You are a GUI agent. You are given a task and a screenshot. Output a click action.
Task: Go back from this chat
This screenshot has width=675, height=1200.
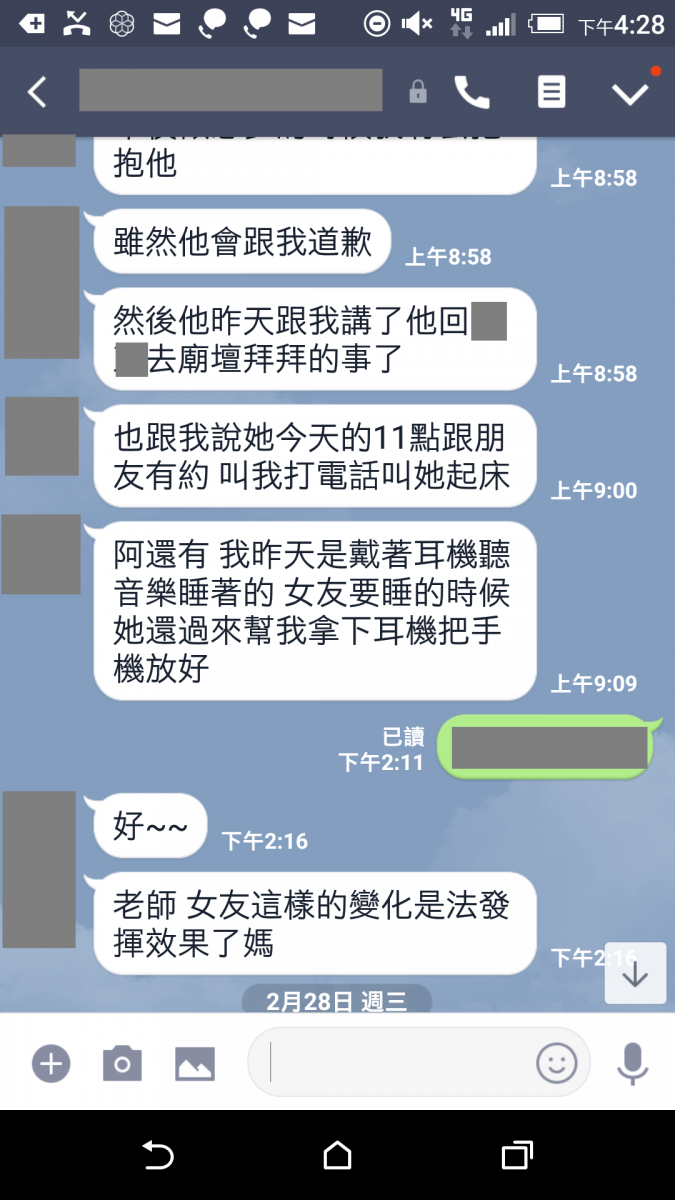tap(37, 92)
